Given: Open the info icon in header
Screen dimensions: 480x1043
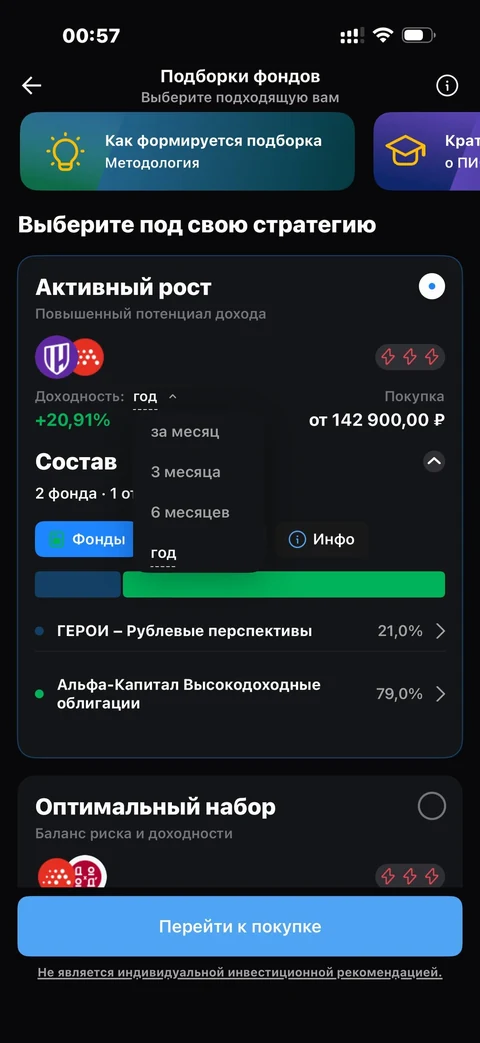Looking at the screenshot, I should pos(447,86).
